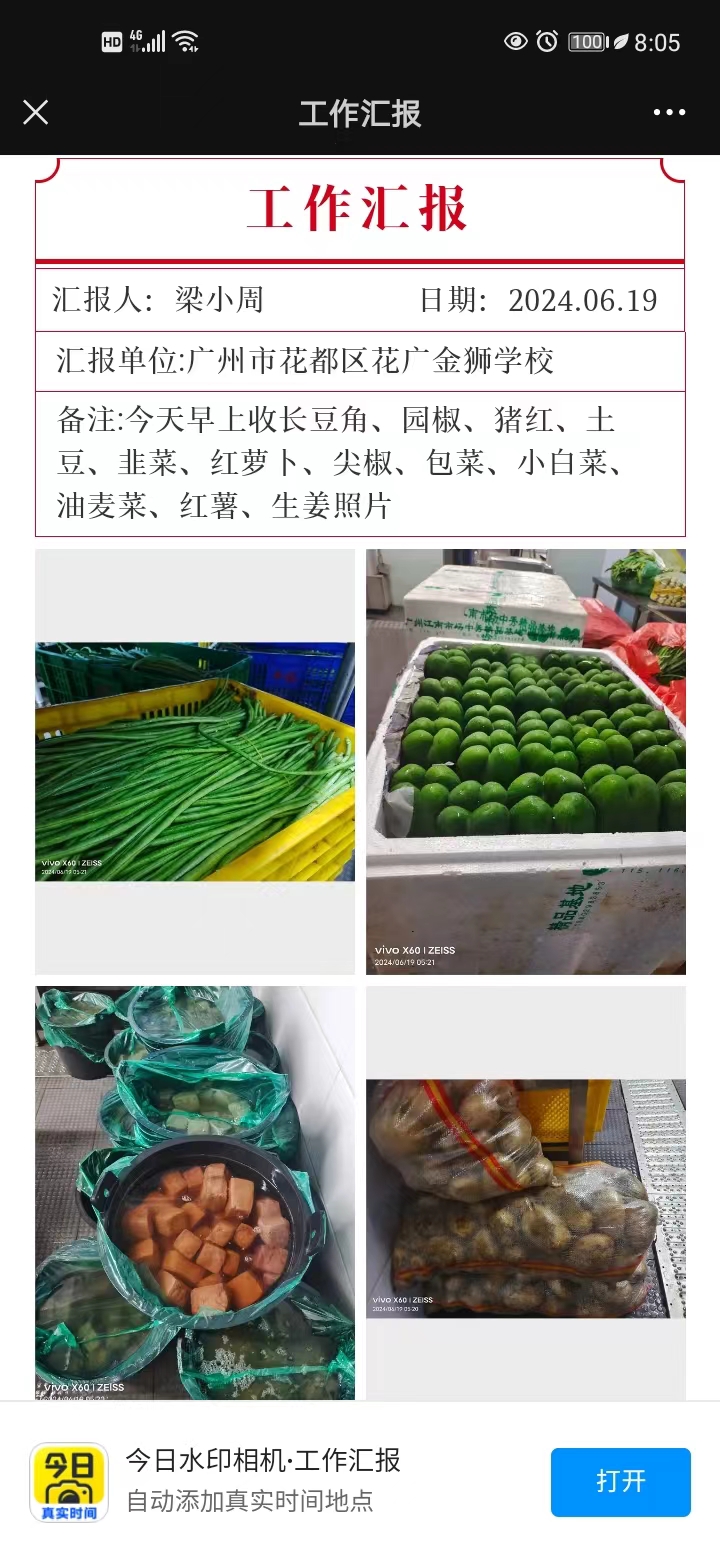The height and width of the screenshot is (1560, 720).
Task: Open the potato sacks photo
Action: (525, 1198)
